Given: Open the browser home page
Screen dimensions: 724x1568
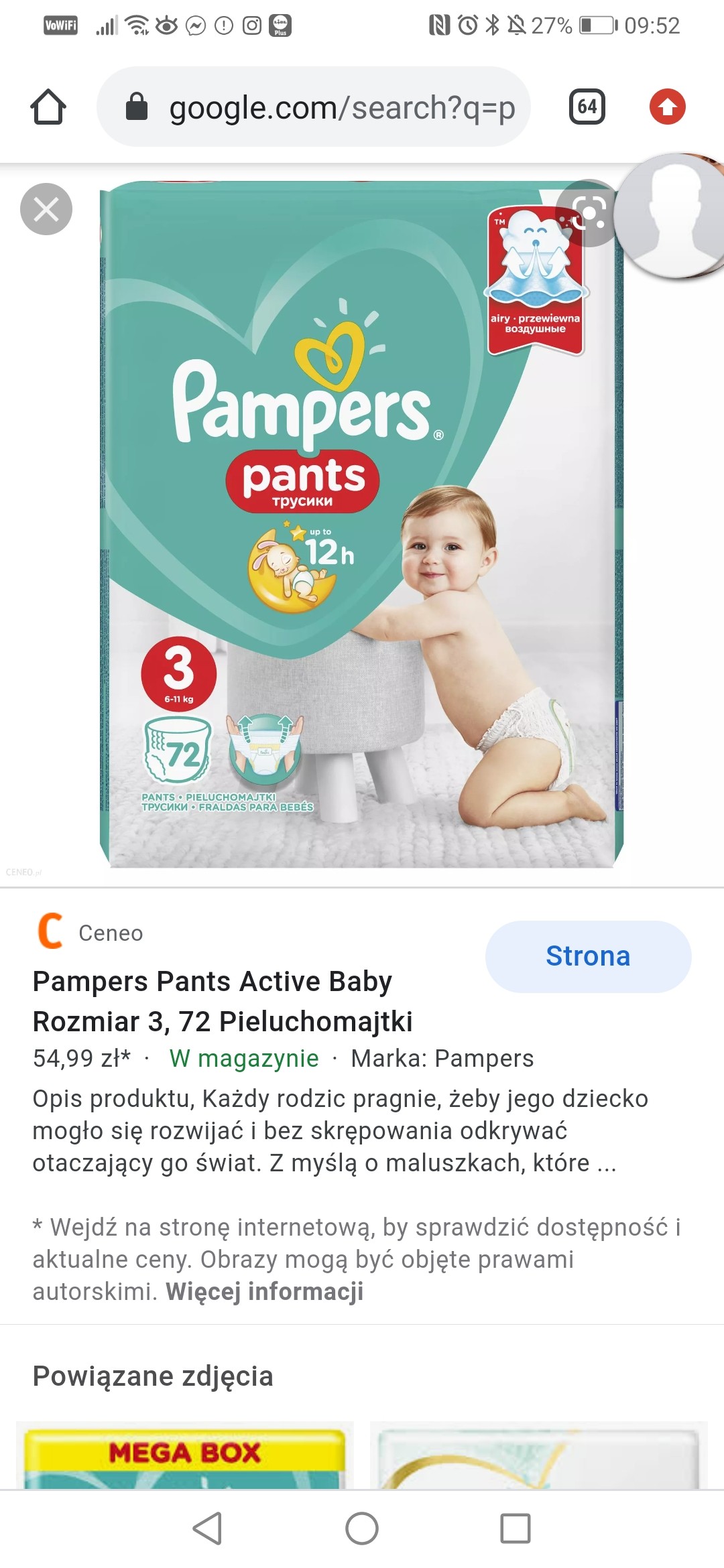Looking at the screenshot, I should [x=48, y=107].
